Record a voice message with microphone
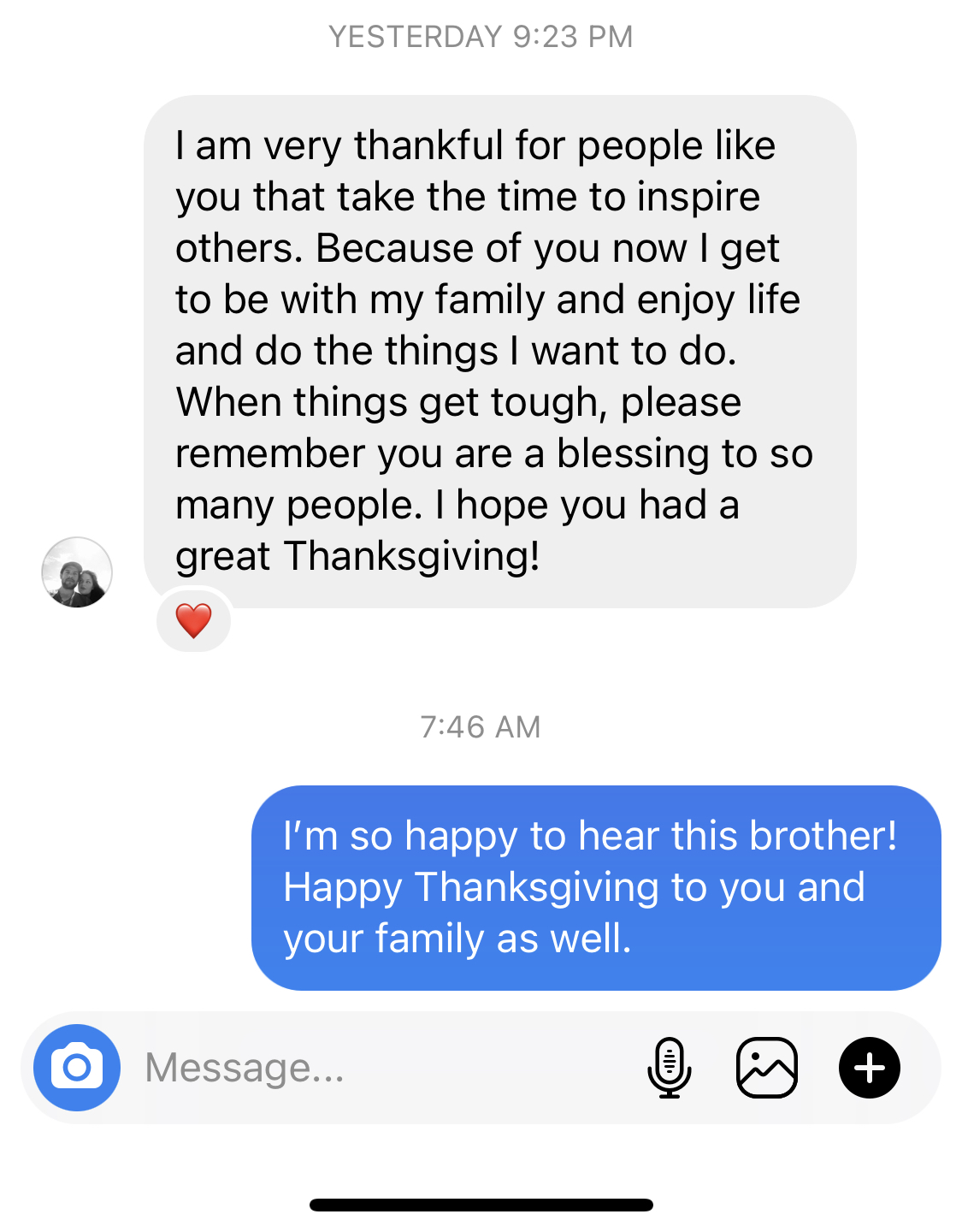Screen dimensions: 962x1232 pyautogui.click(x=670, y=1067)
